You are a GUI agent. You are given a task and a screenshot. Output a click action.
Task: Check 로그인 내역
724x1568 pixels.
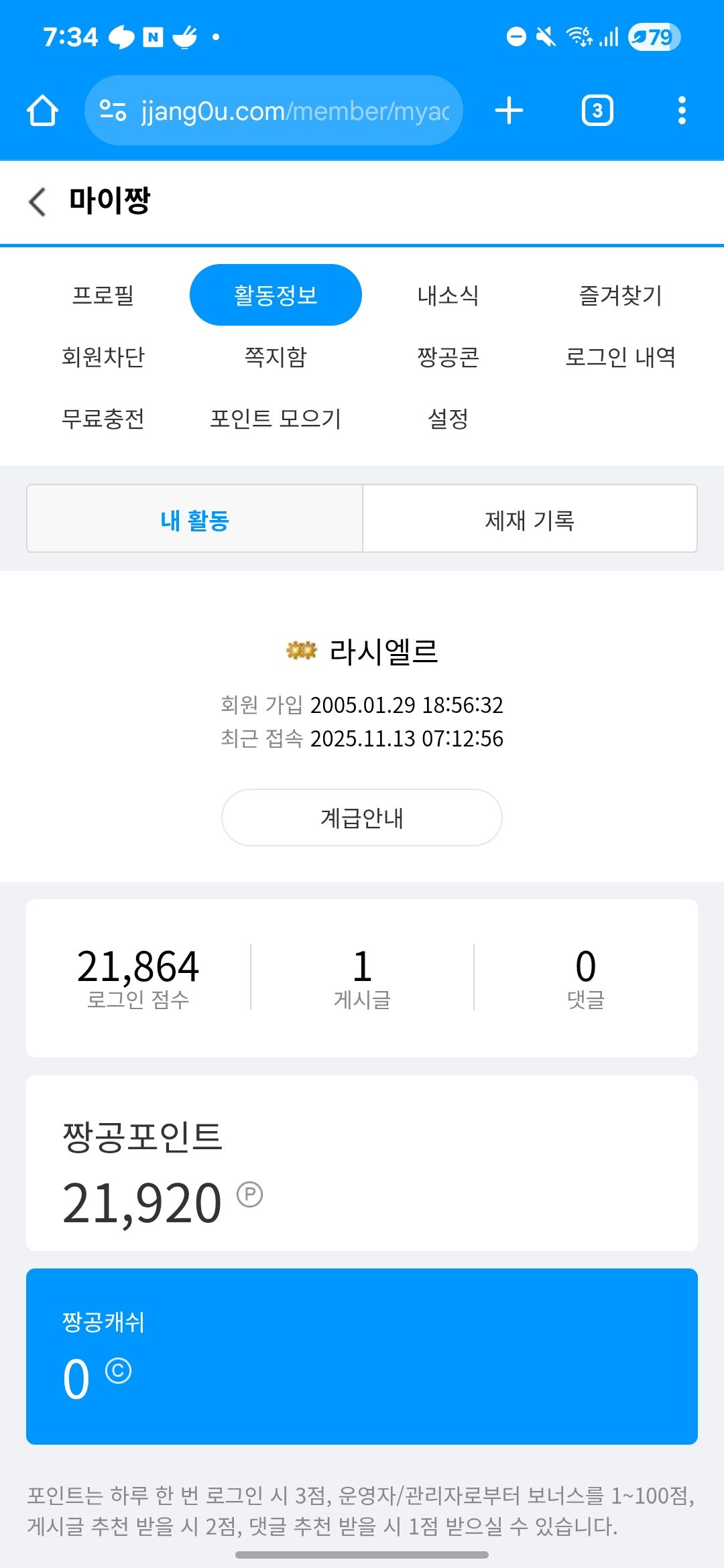click(x=620, y=356)
